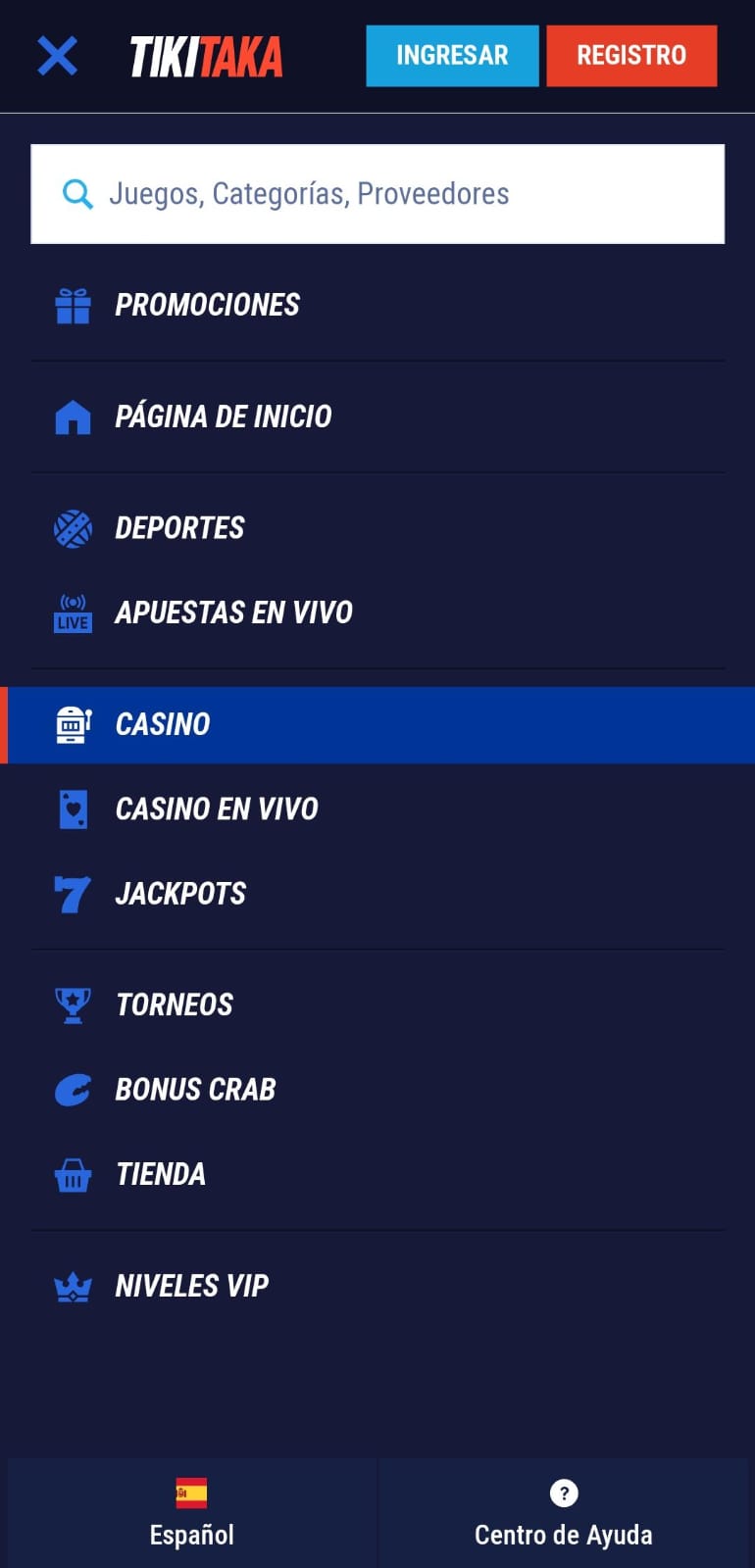Select Apuestas en Vivo
Screen dimensions: 755x1568
tap(233, 612)
